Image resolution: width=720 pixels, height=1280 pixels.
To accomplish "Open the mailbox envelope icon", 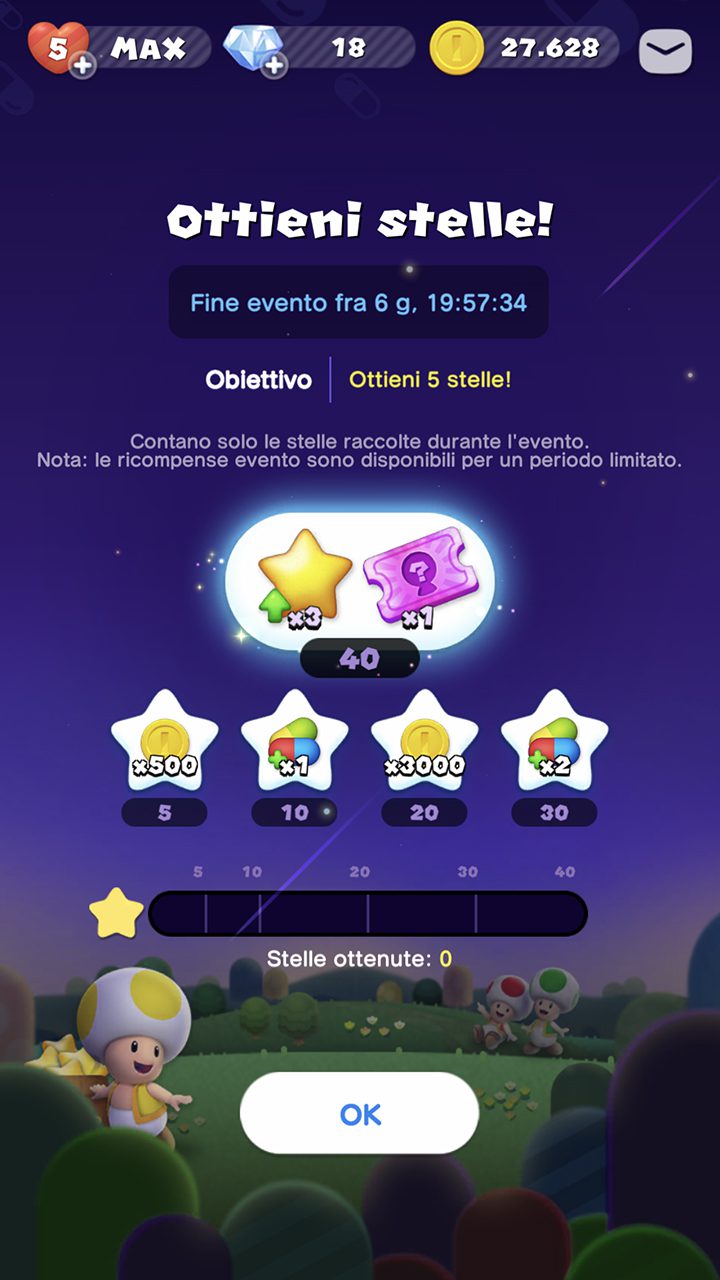I will 665,48.
